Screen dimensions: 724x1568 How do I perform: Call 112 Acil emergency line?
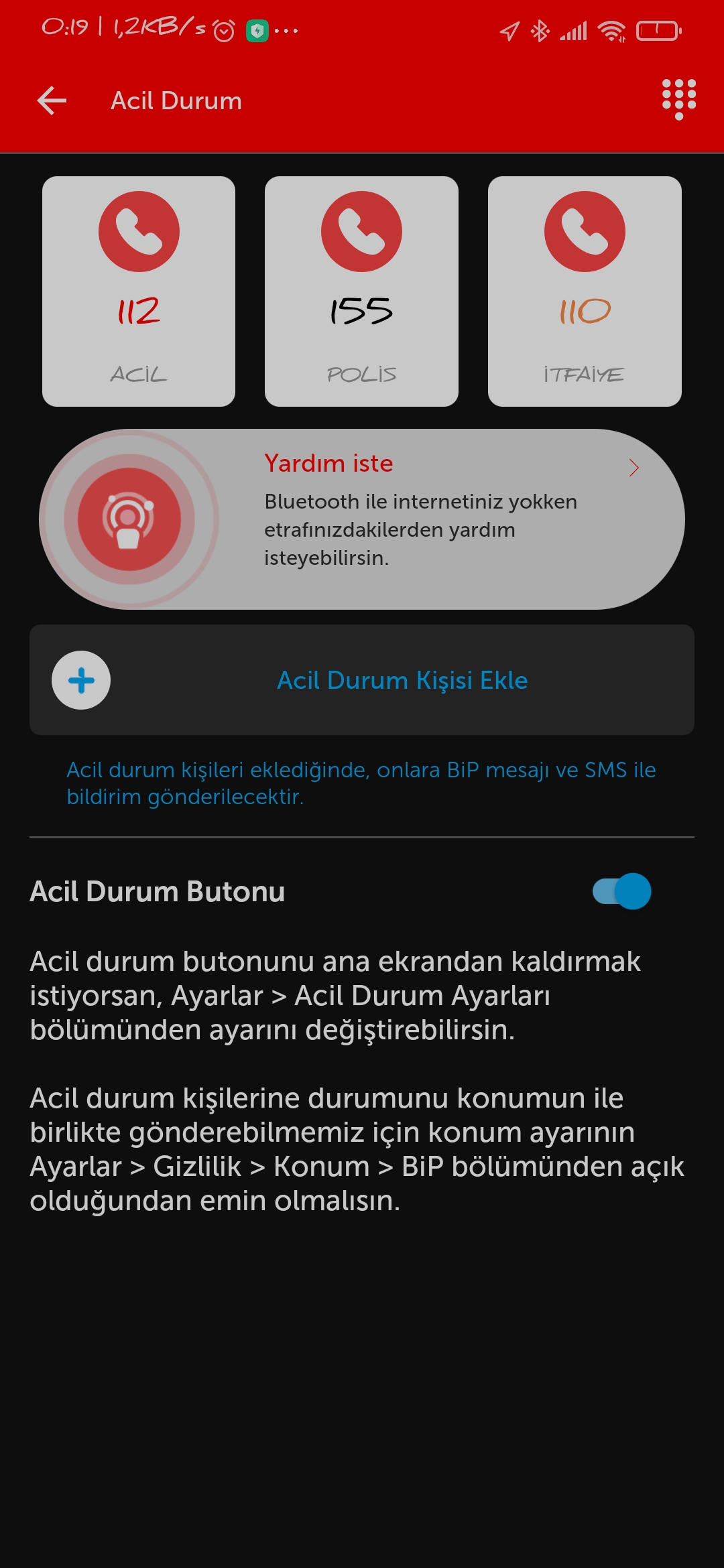tap(139, 291)
